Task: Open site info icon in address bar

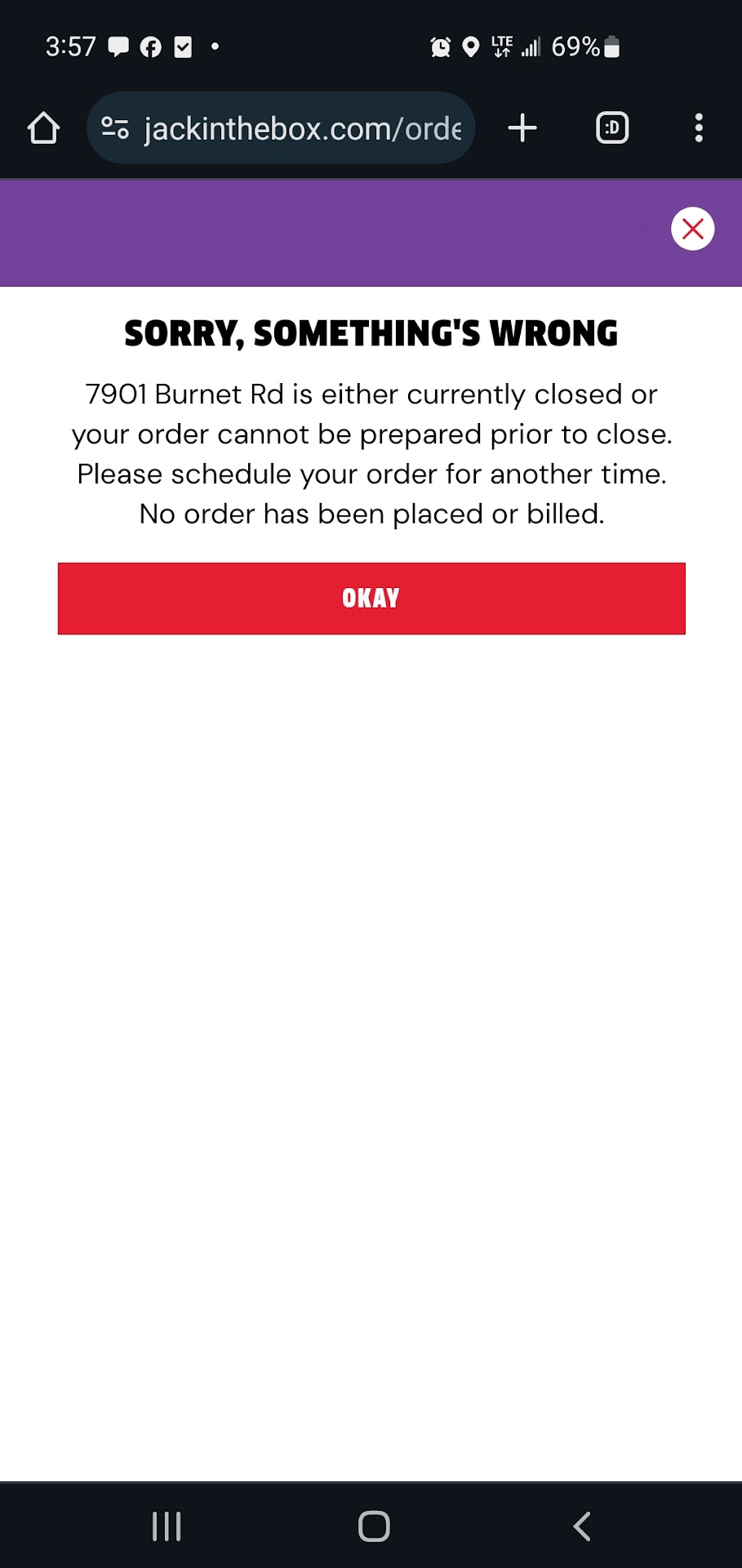Action: [x=115, y=128]
